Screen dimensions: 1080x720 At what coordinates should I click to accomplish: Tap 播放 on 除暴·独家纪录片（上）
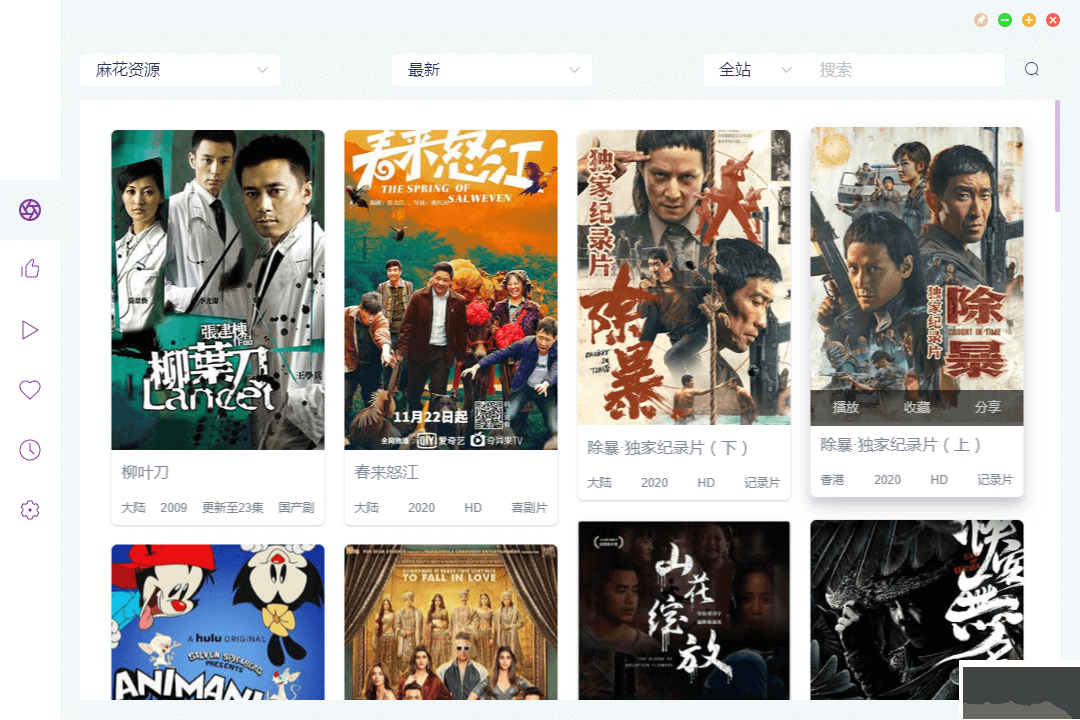(x=846, y=407)
